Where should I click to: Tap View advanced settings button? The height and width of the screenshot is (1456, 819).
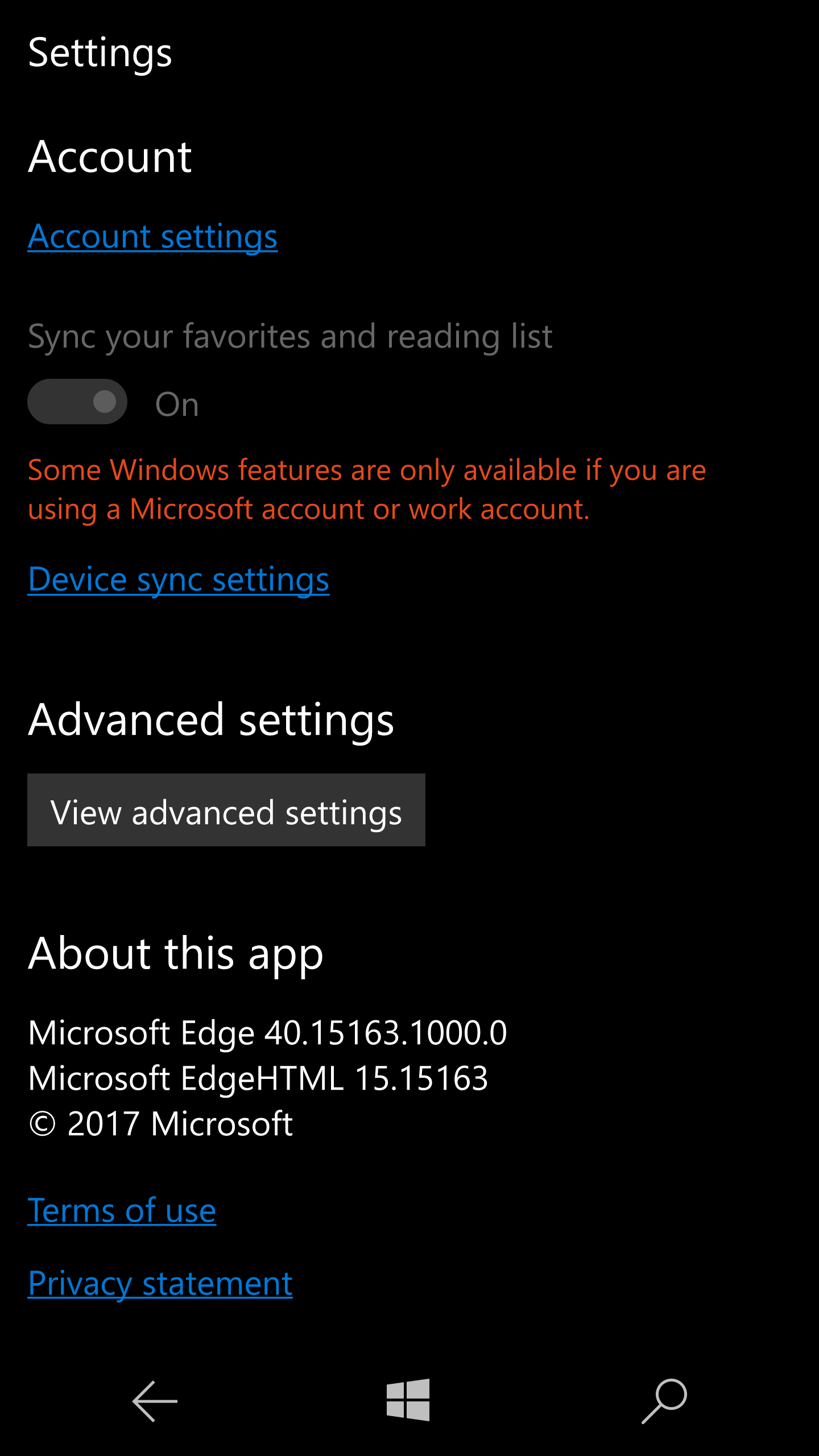(226, 810)
